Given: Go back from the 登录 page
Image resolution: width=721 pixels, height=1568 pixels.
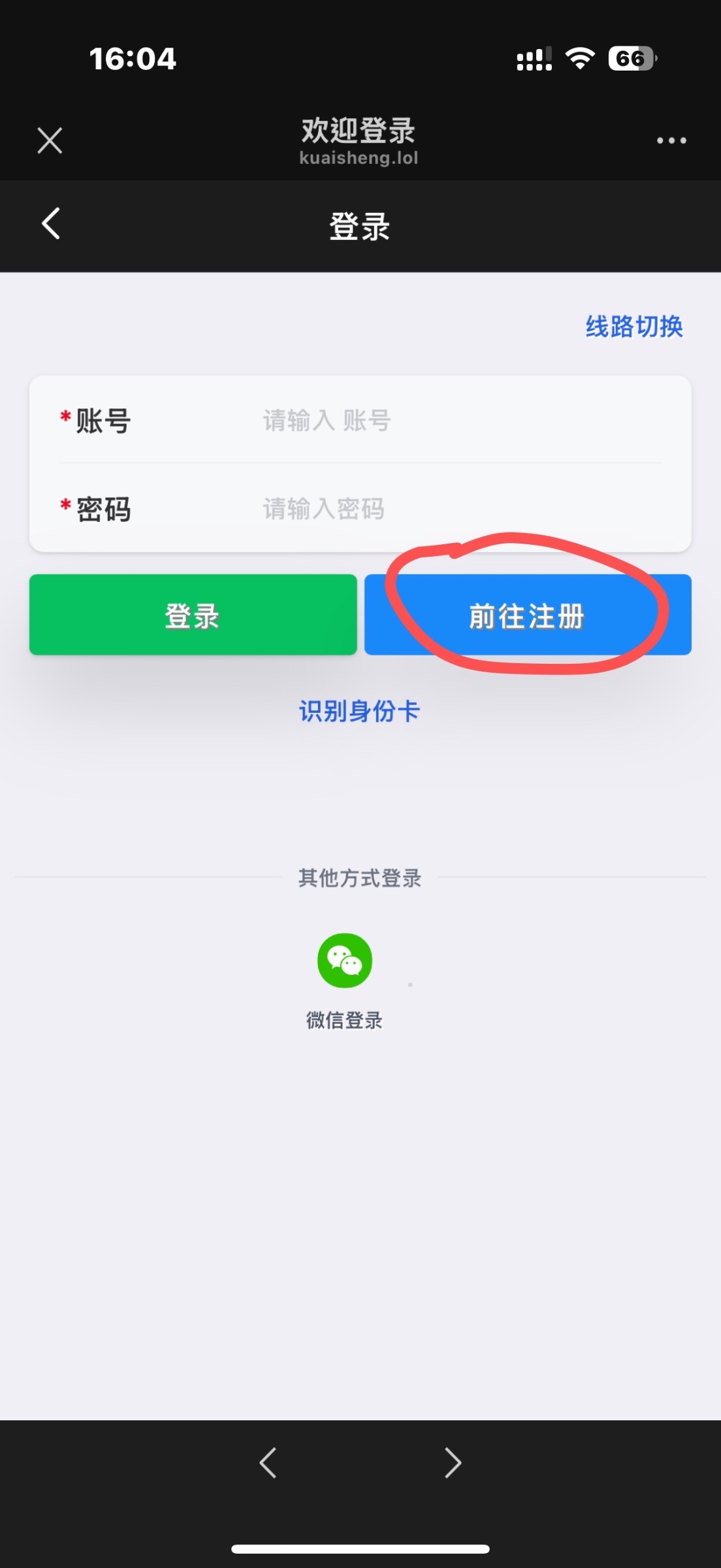Looking at the screenshot, I should click(51, 224).
